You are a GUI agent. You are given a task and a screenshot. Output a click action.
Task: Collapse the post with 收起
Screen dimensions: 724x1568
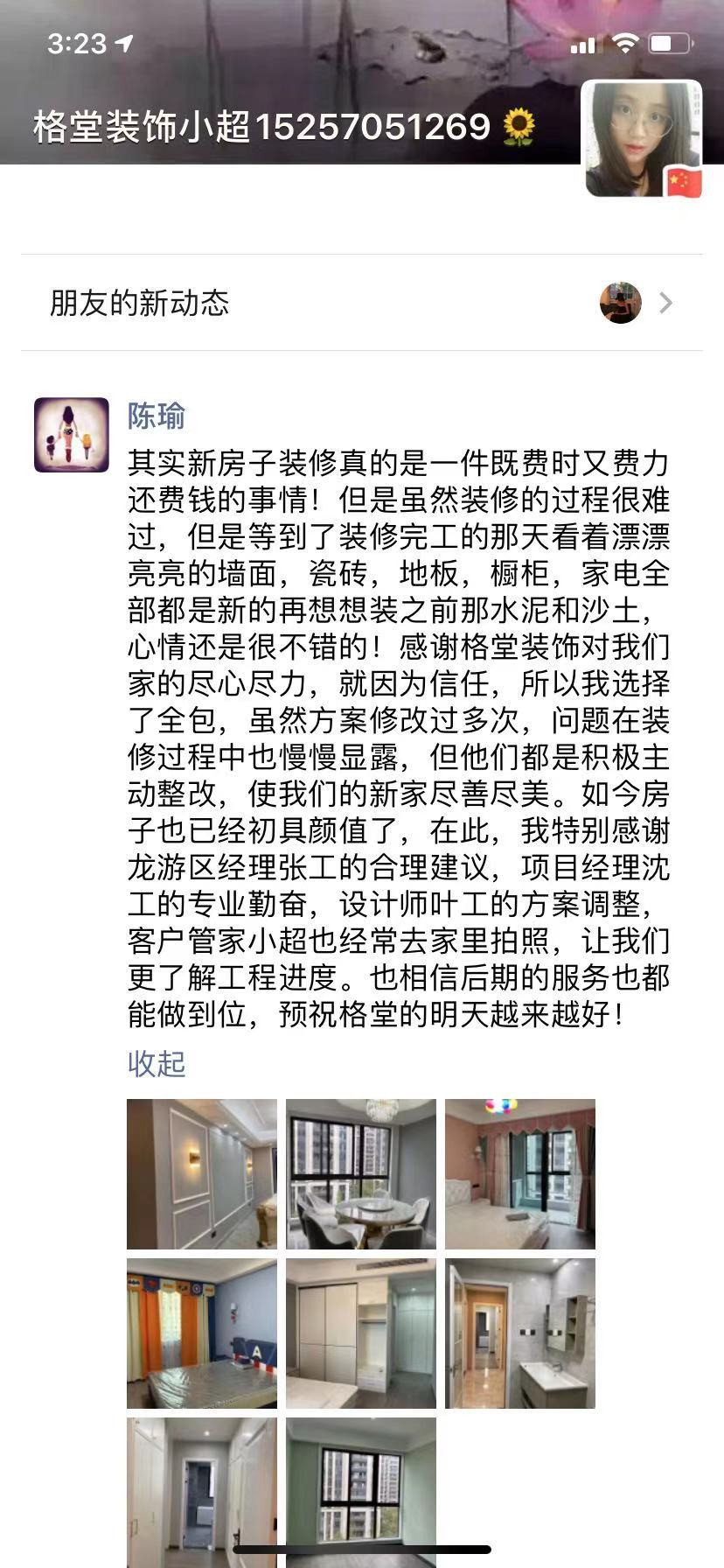pos(157,1063)
